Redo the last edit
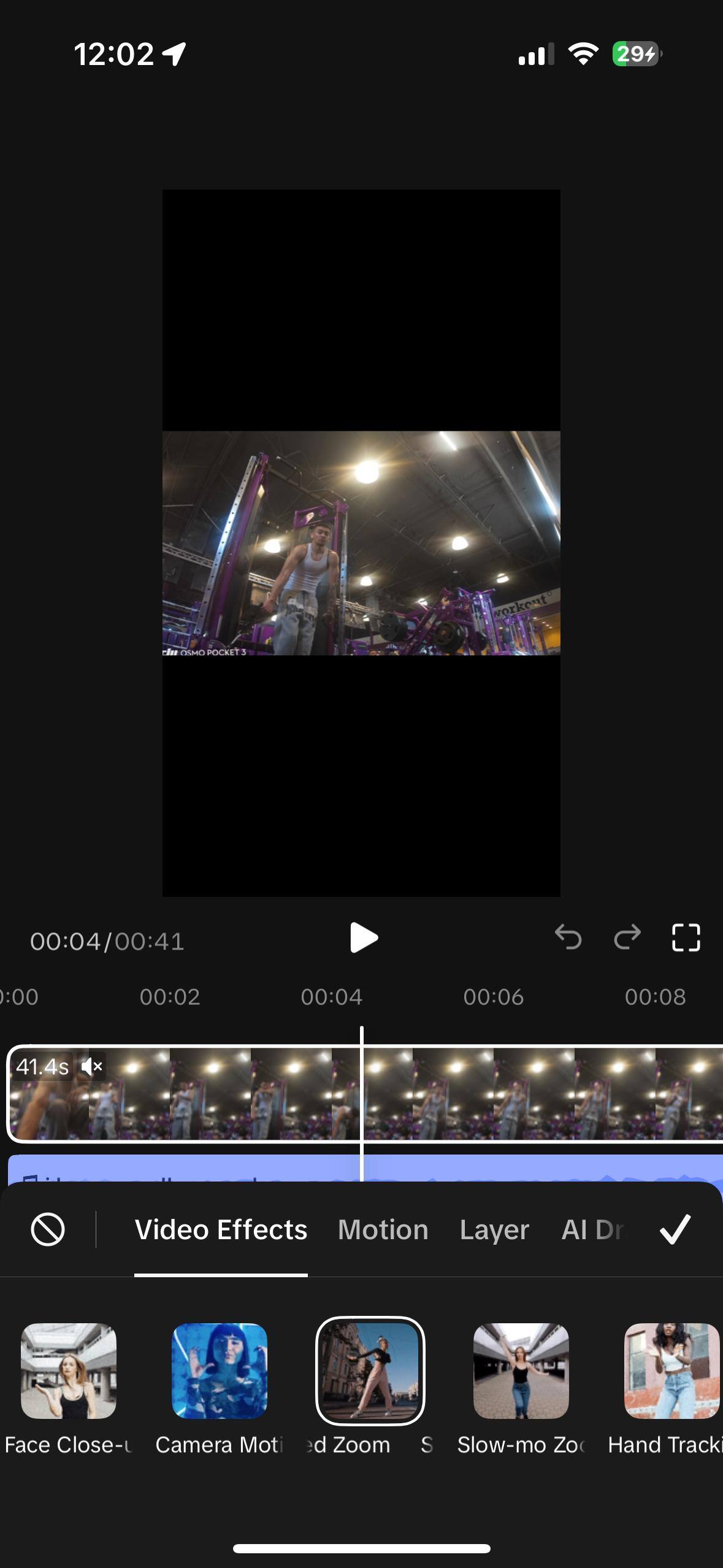723x1568 pixels. click(x=627, y=938)
